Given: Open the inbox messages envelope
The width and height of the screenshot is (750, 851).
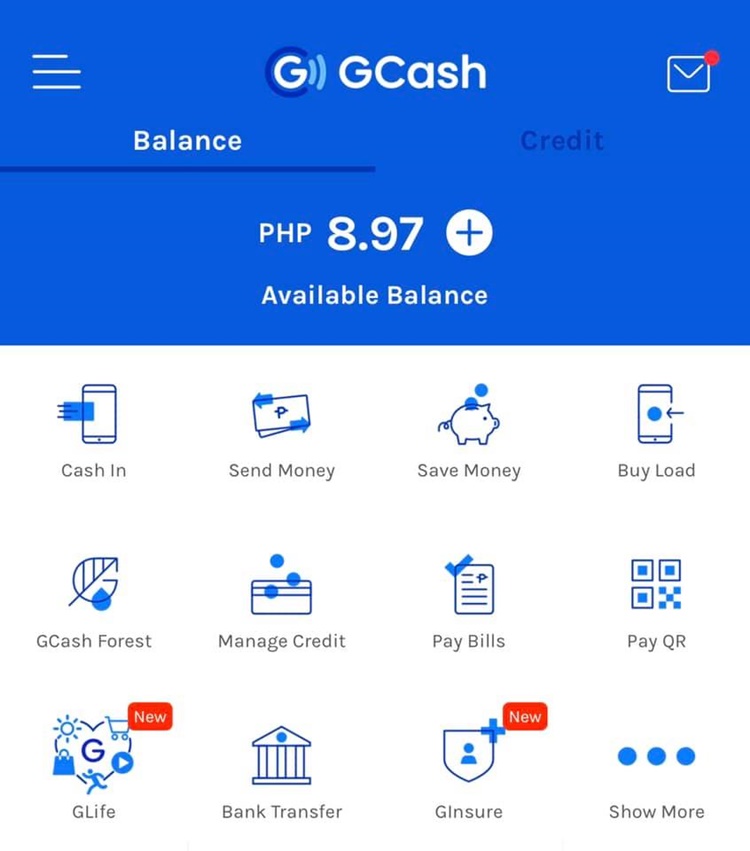Looking at the screenshot, I should (x=688, y=74).
